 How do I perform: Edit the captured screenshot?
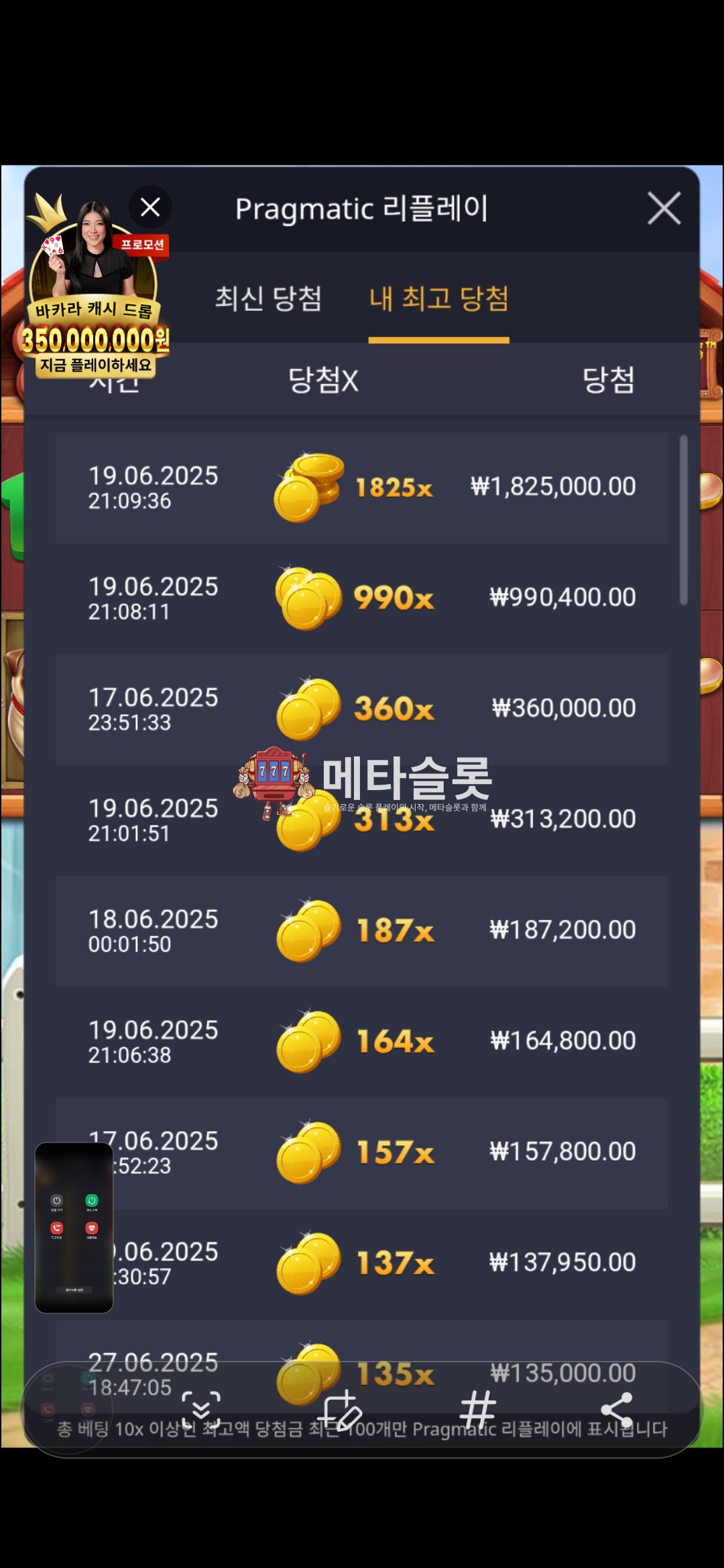341,1410
